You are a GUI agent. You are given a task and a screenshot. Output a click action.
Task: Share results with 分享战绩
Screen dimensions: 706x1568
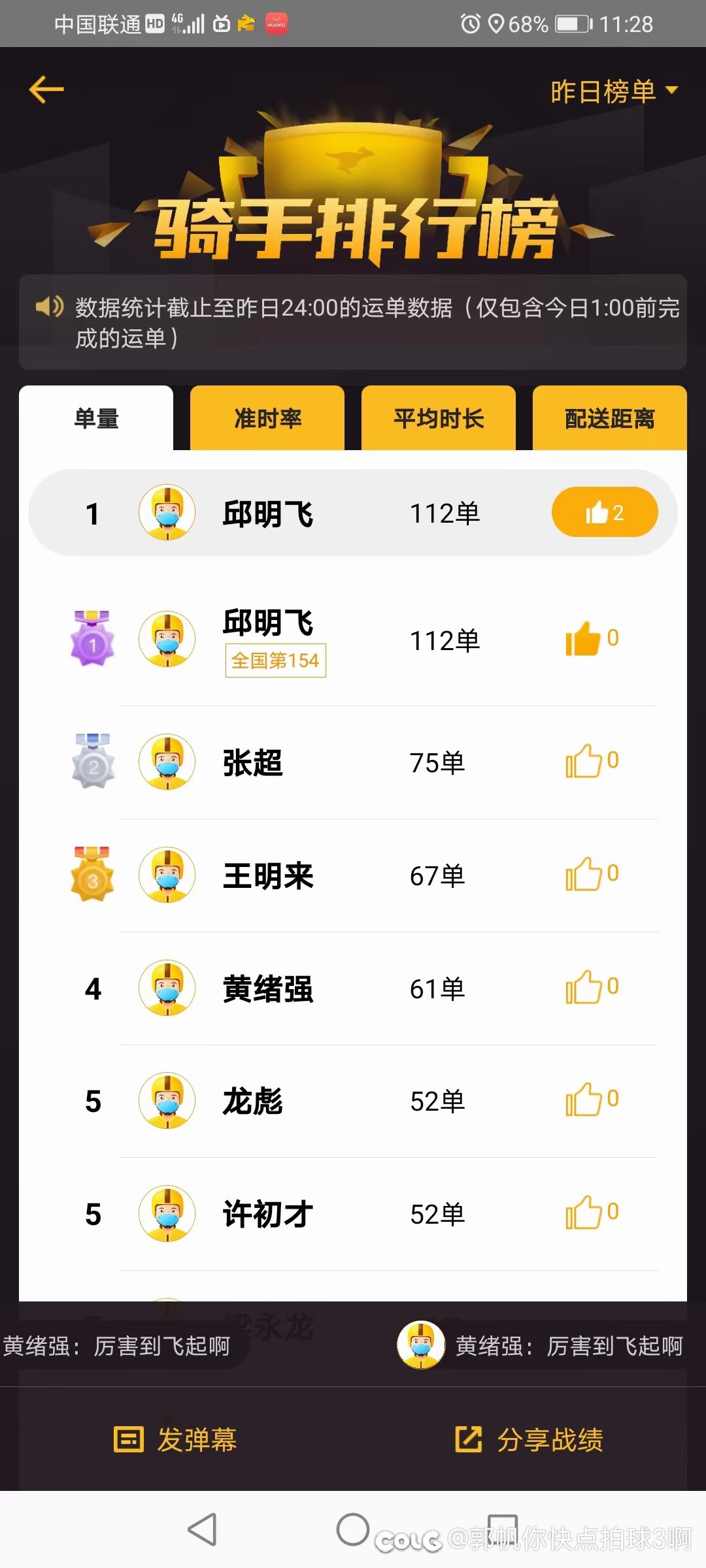tap(529, 1439)
